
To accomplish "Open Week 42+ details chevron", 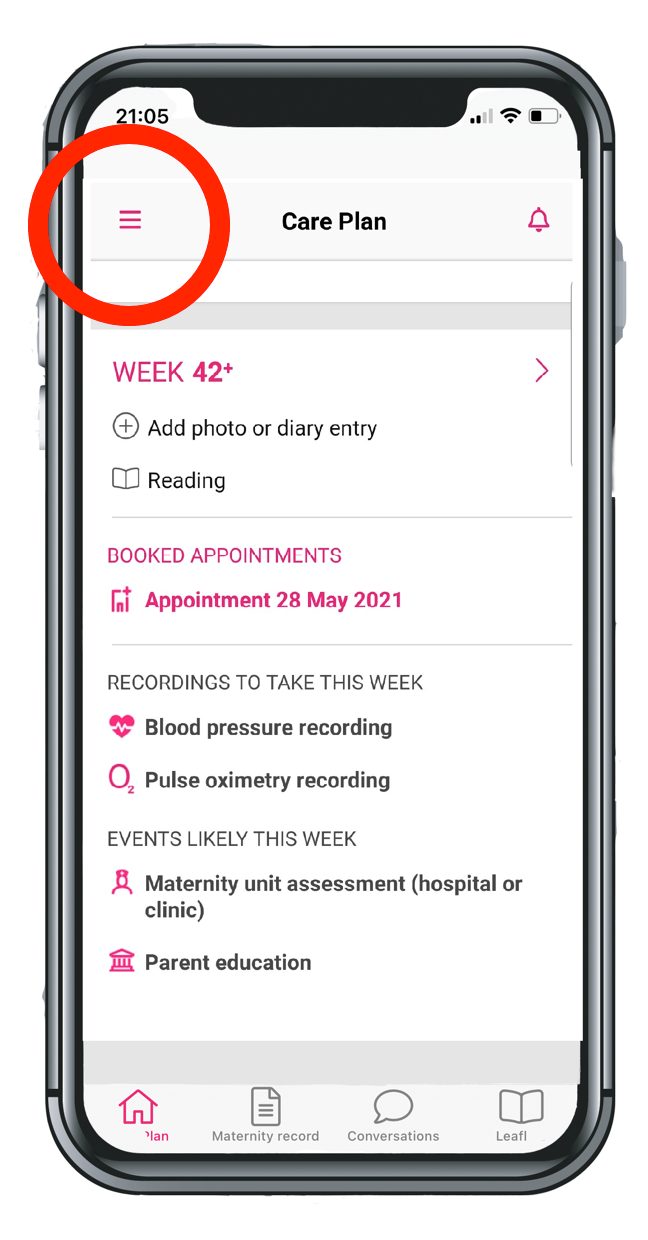I will pos(542,372).
